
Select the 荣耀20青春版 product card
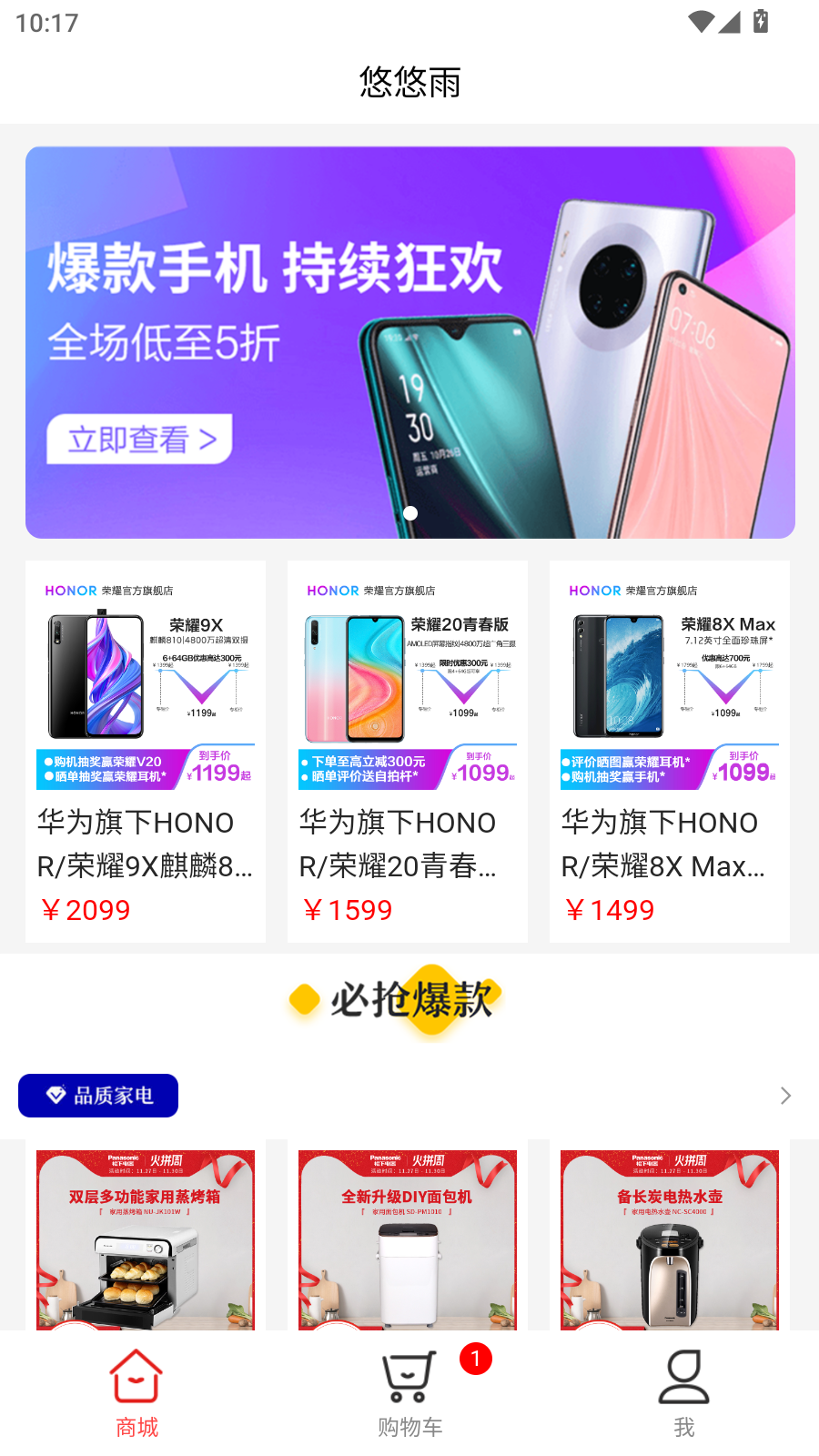(408, 751)
